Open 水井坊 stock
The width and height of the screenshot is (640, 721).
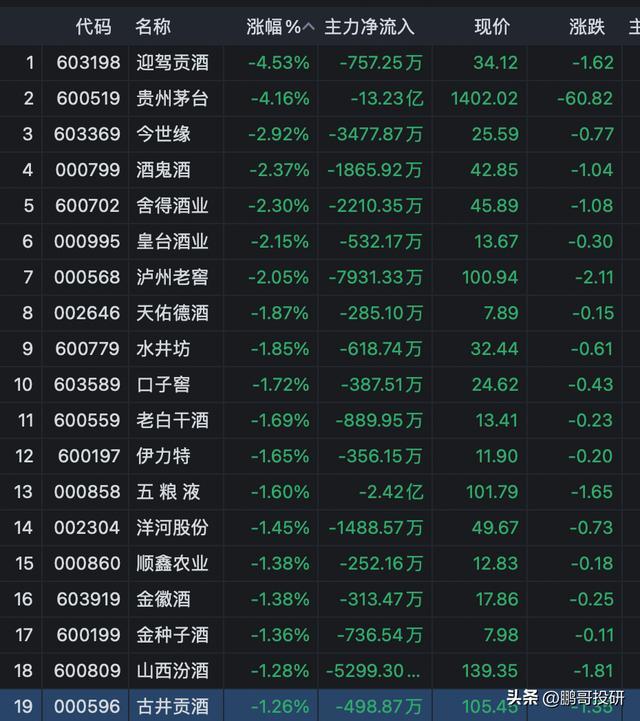tap(163, 349)
